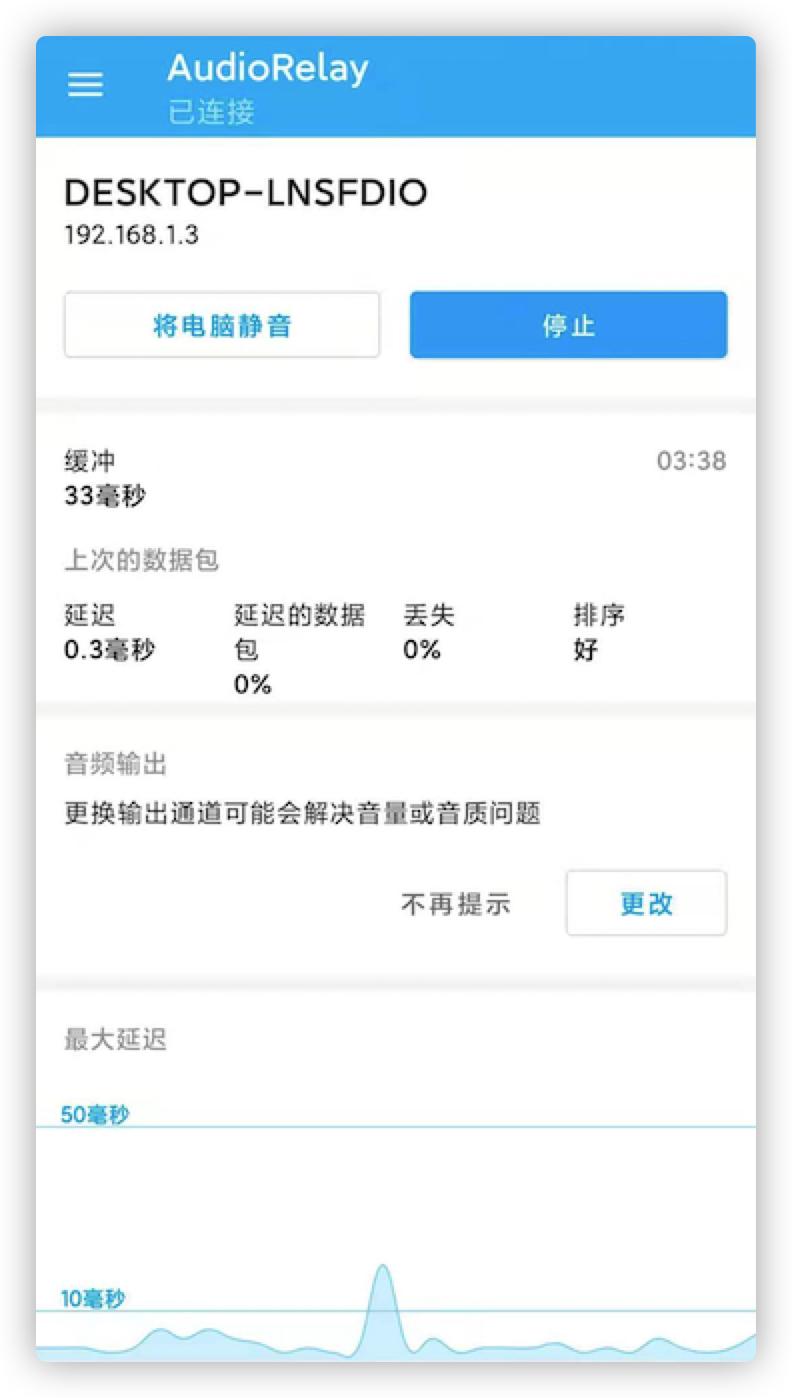Open the hamburger drawer menu
The height and width of the screenshot is (1398, 792).
coord(85,85)
